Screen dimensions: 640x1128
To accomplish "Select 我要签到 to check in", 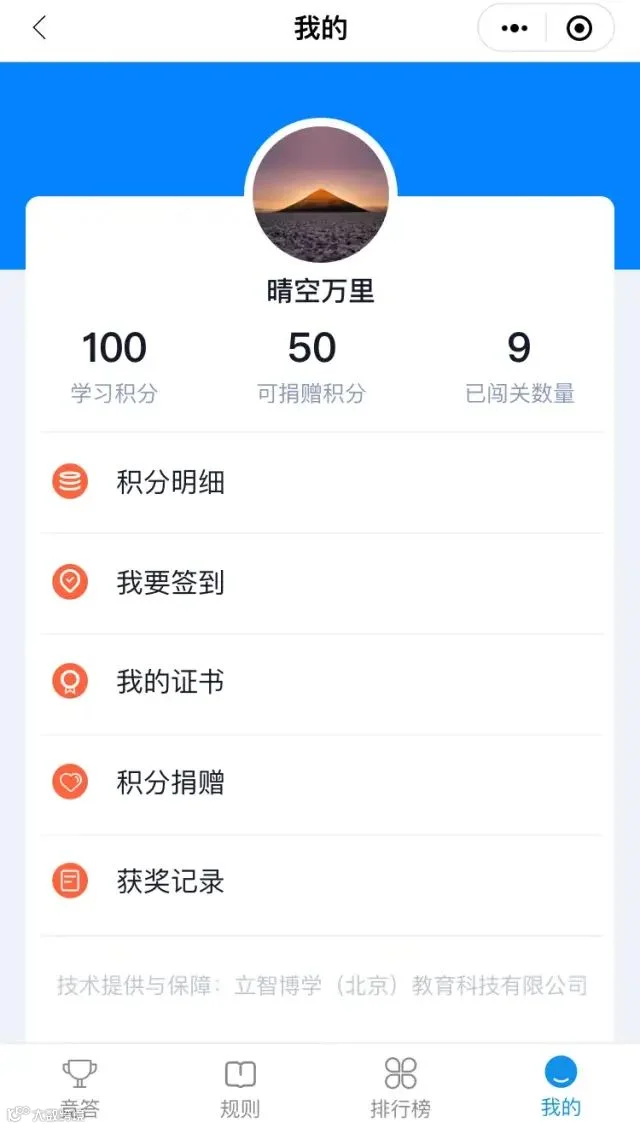I will (x=321, y=583).
